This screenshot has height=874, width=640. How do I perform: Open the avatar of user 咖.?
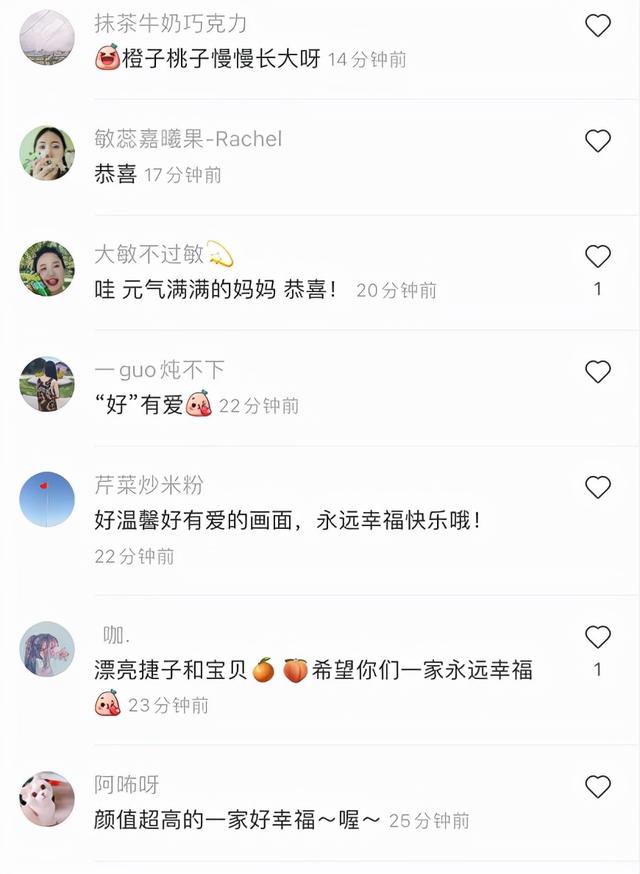click(47, 649)
